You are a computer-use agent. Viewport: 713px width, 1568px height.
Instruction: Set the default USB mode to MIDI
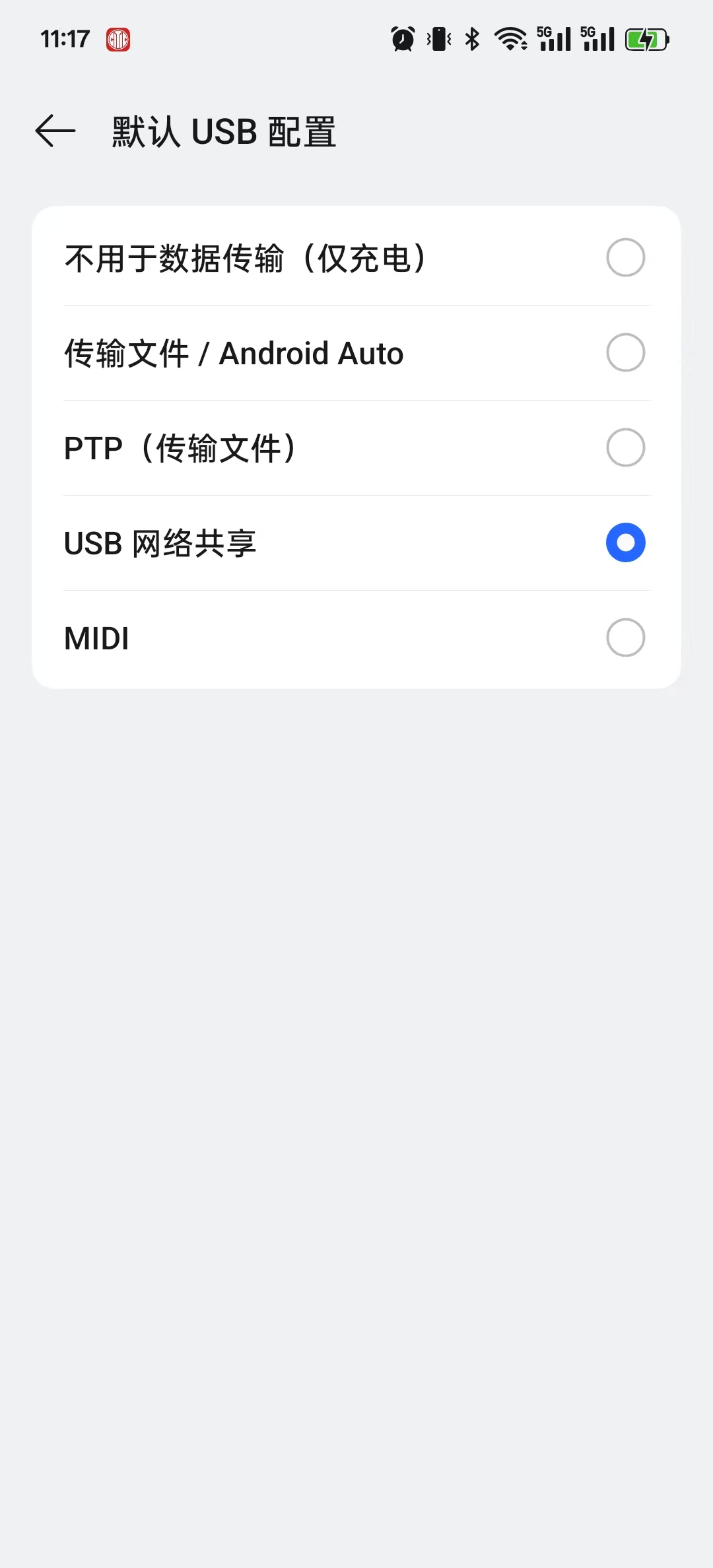(x=625, y=637)
